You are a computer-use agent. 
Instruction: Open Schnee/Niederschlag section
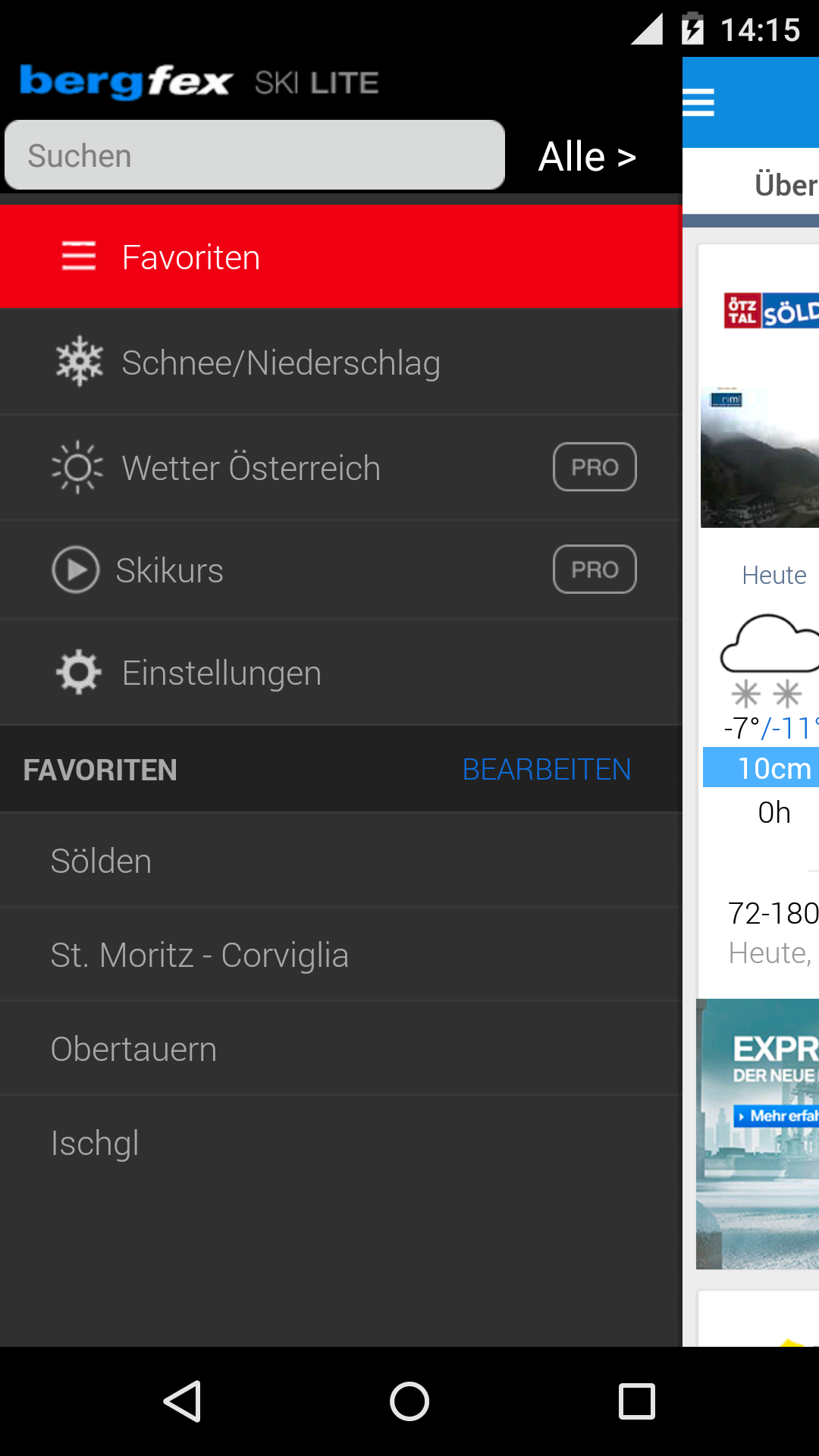pyautogui.click(x=341, y=362)
